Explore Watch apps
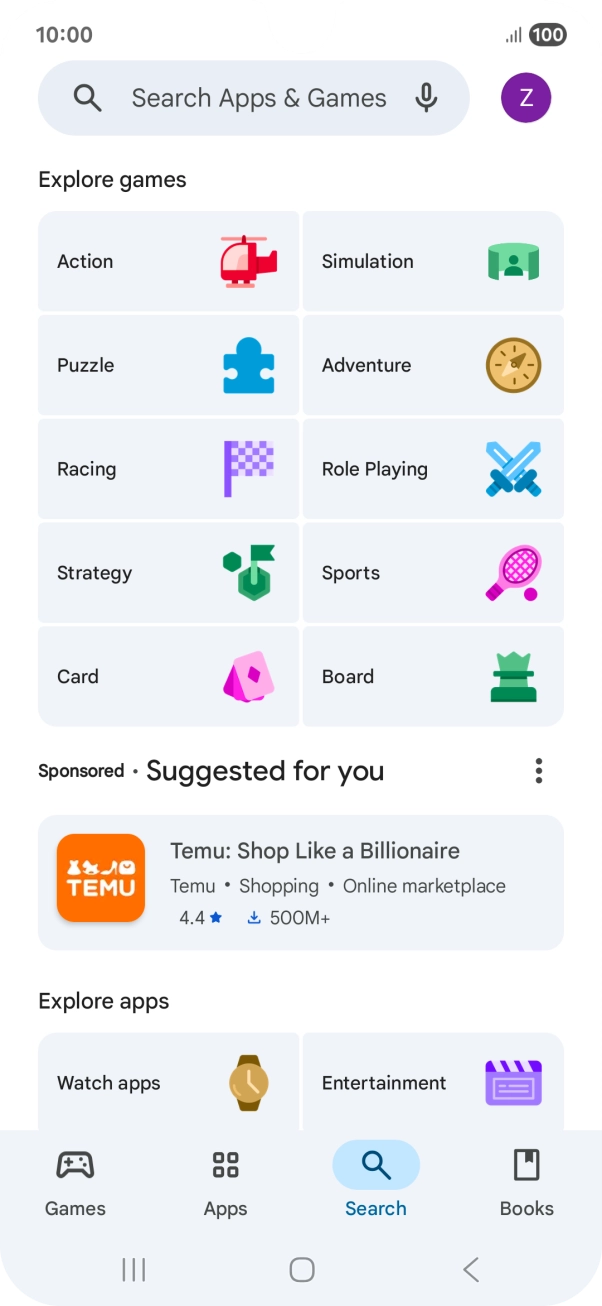 coord(168,1083)
